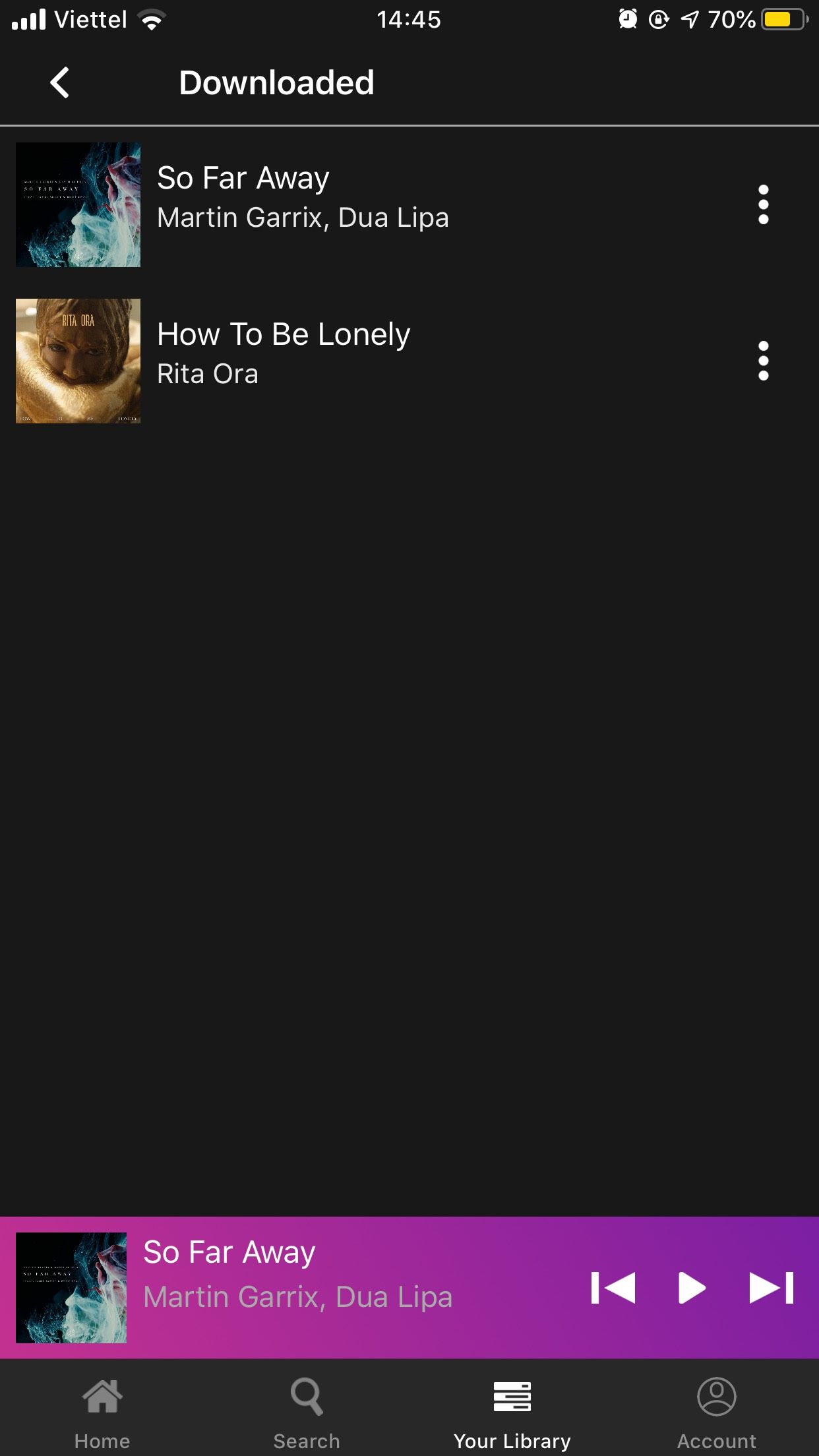Open options menu for So Far Away
The image size is (819, 1456).
[763, 204]
